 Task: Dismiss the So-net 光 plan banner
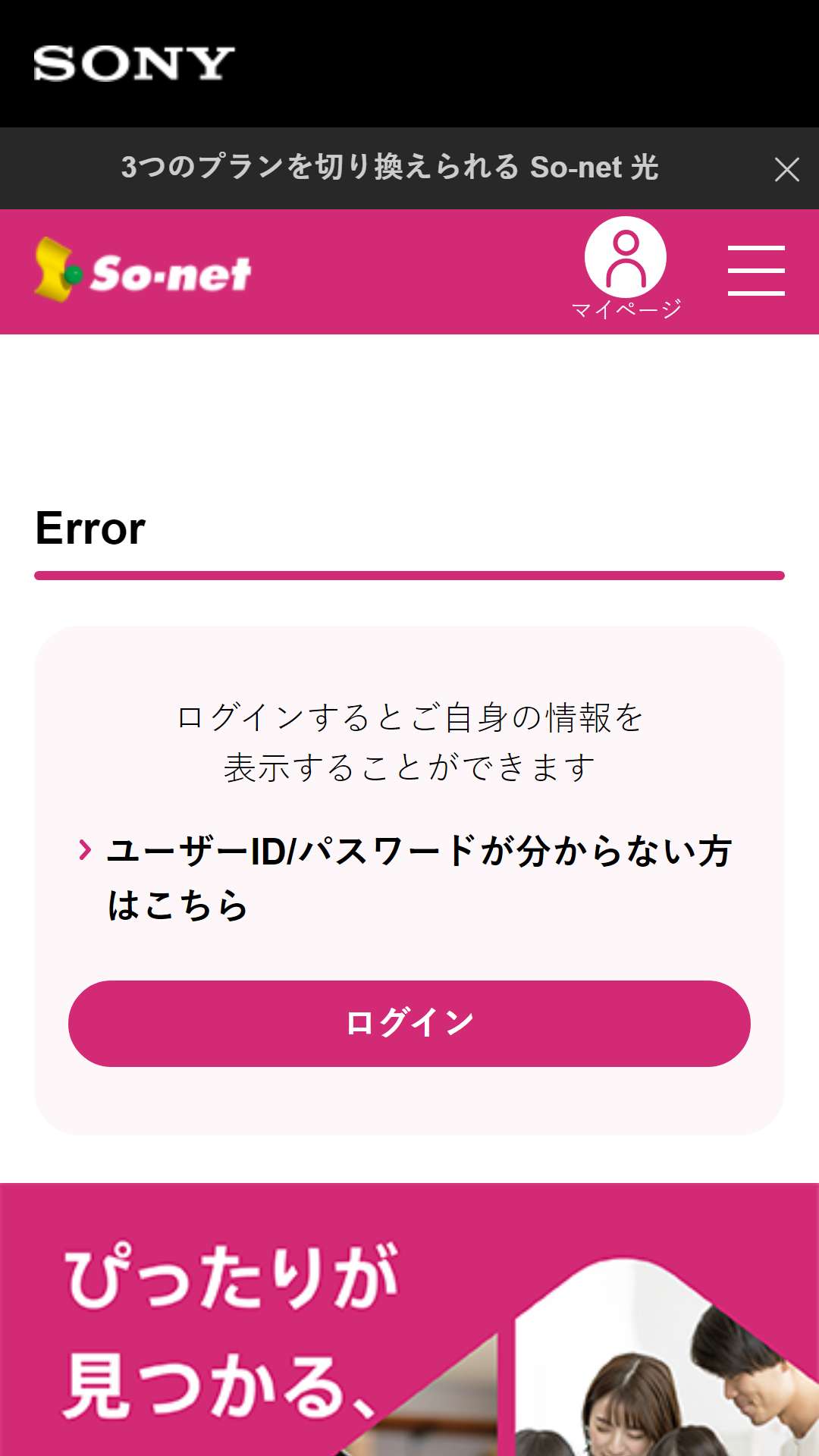(x=786, y=169)
